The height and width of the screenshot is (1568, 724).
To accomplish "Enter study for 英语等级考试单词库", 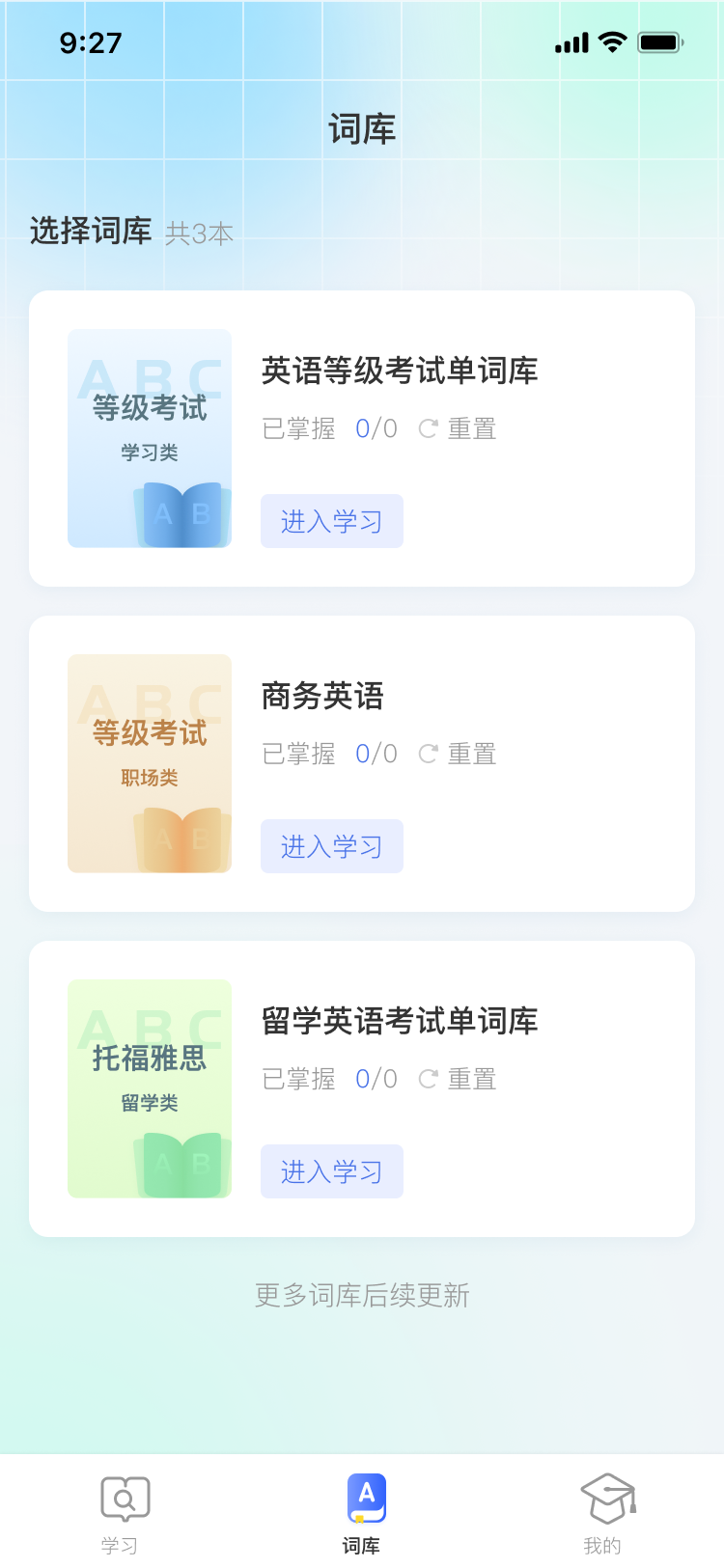I will [331, 521].
